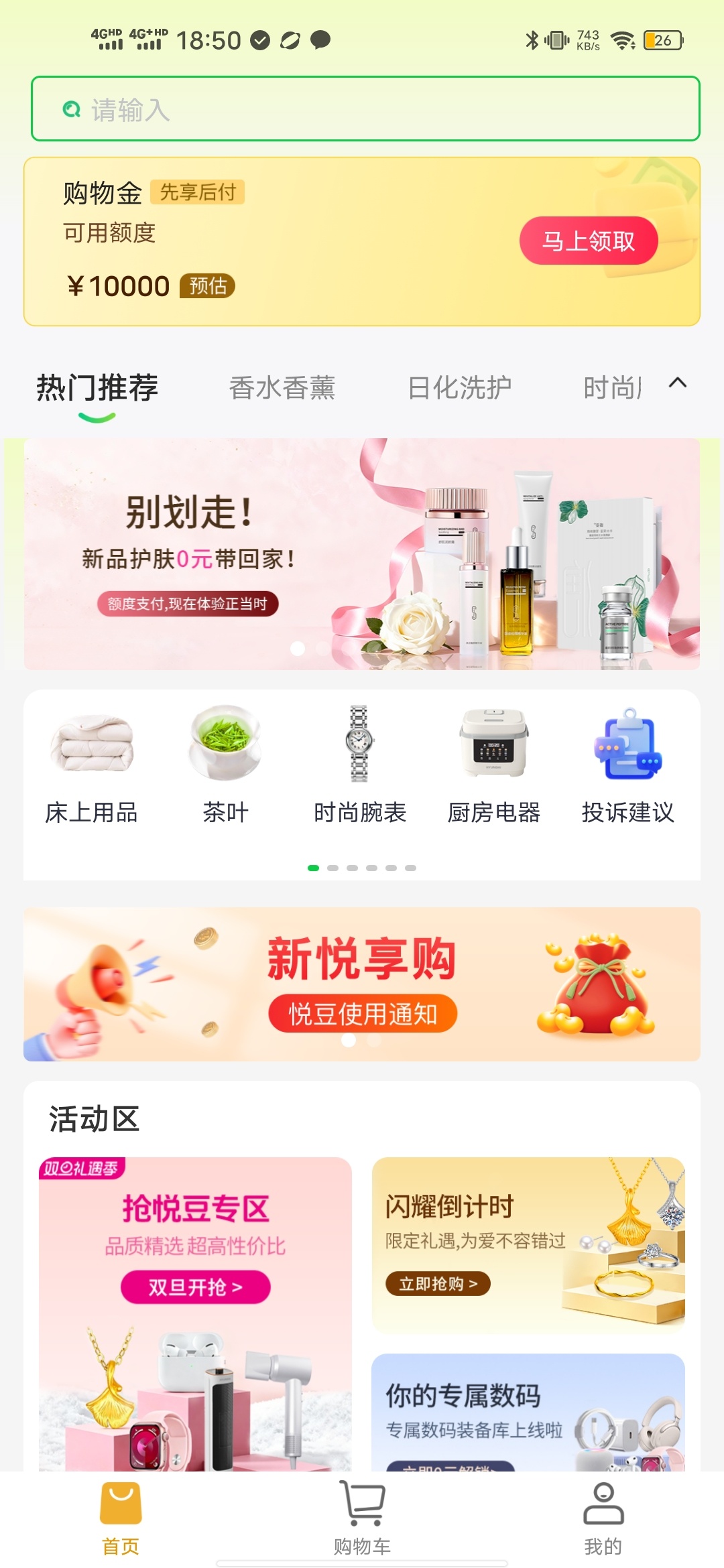Switch to the 我的 tab
This screenshot has height=1568, width=724.
pos(603,1518)
